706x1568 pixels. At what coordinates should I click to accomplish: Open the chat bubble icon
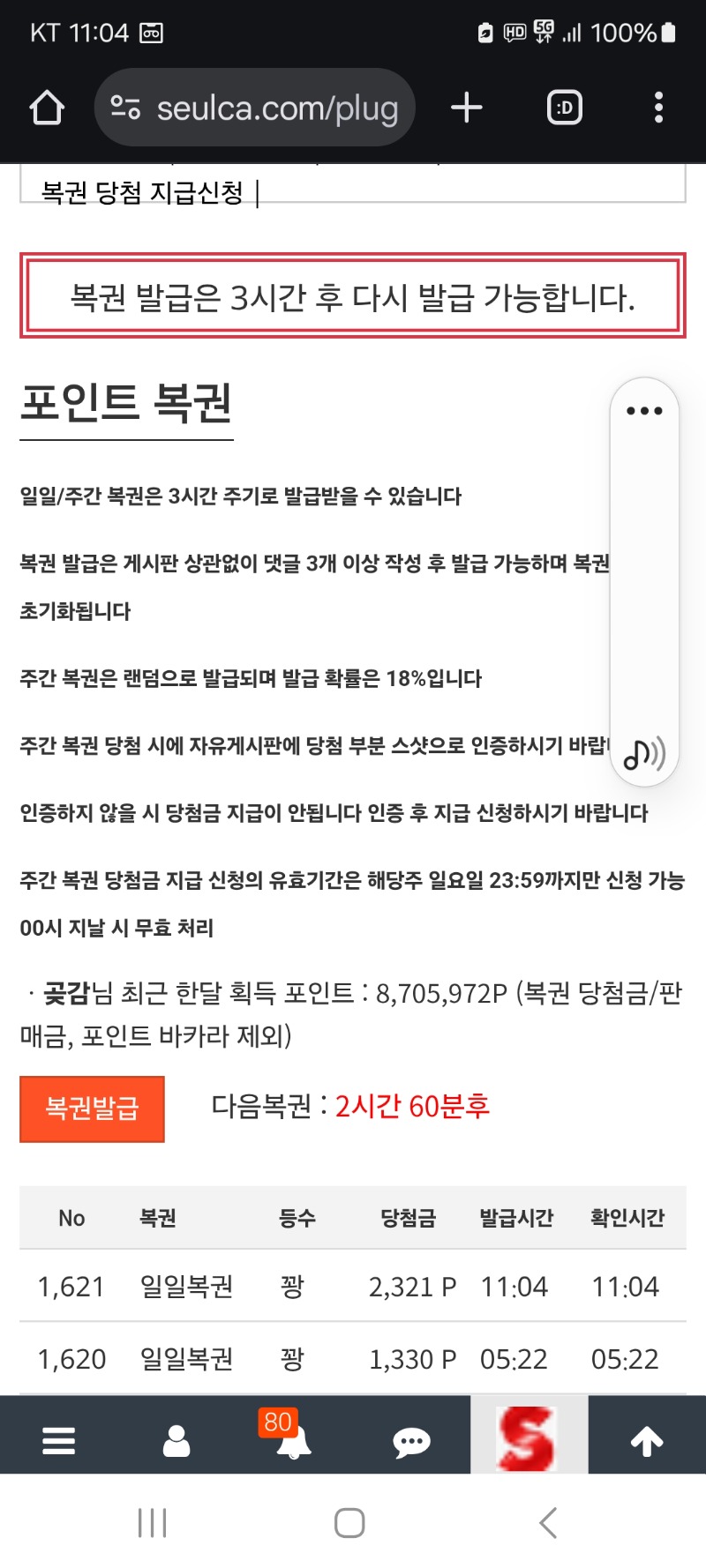pyautogui.click(x=411, y=1442)
